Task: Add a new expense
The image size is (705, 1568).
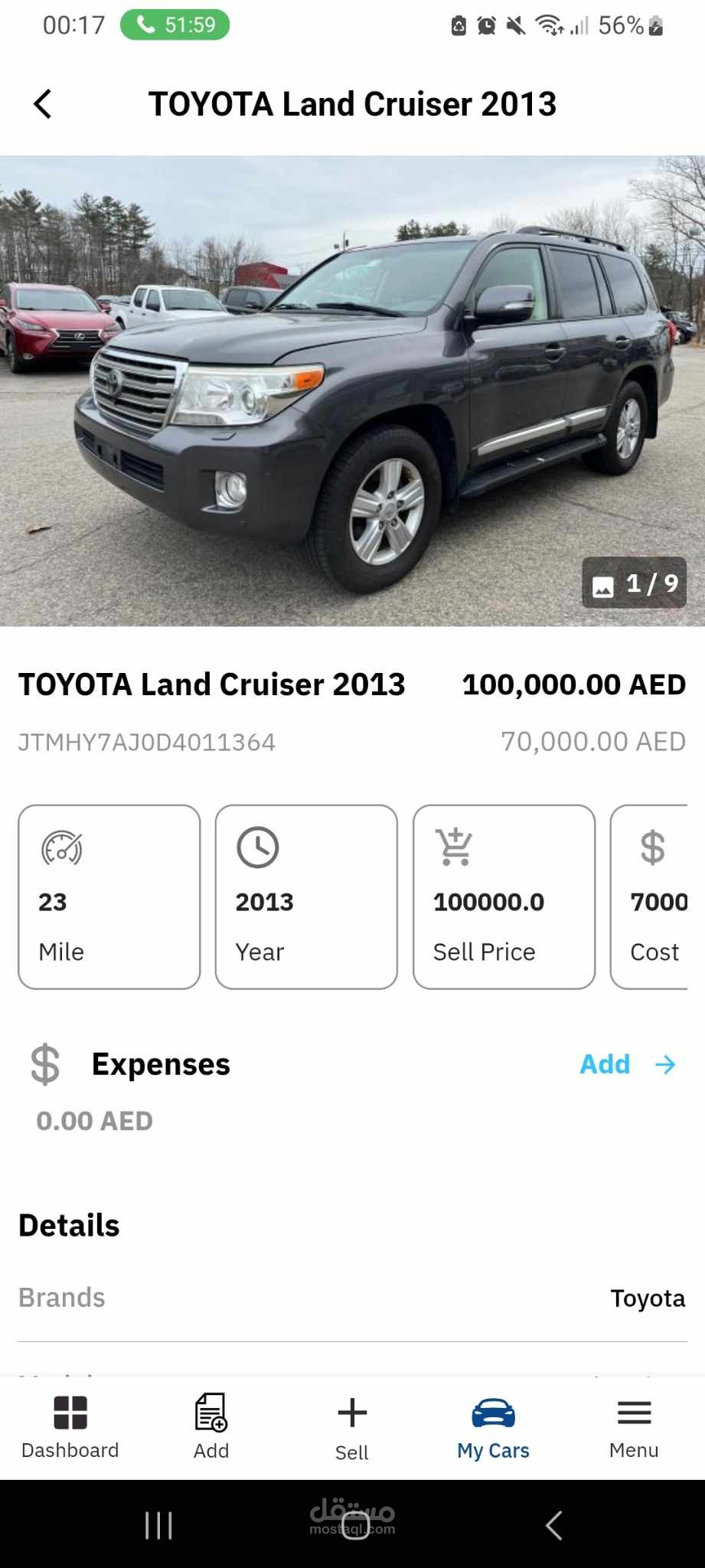Action: [627, 1064]
